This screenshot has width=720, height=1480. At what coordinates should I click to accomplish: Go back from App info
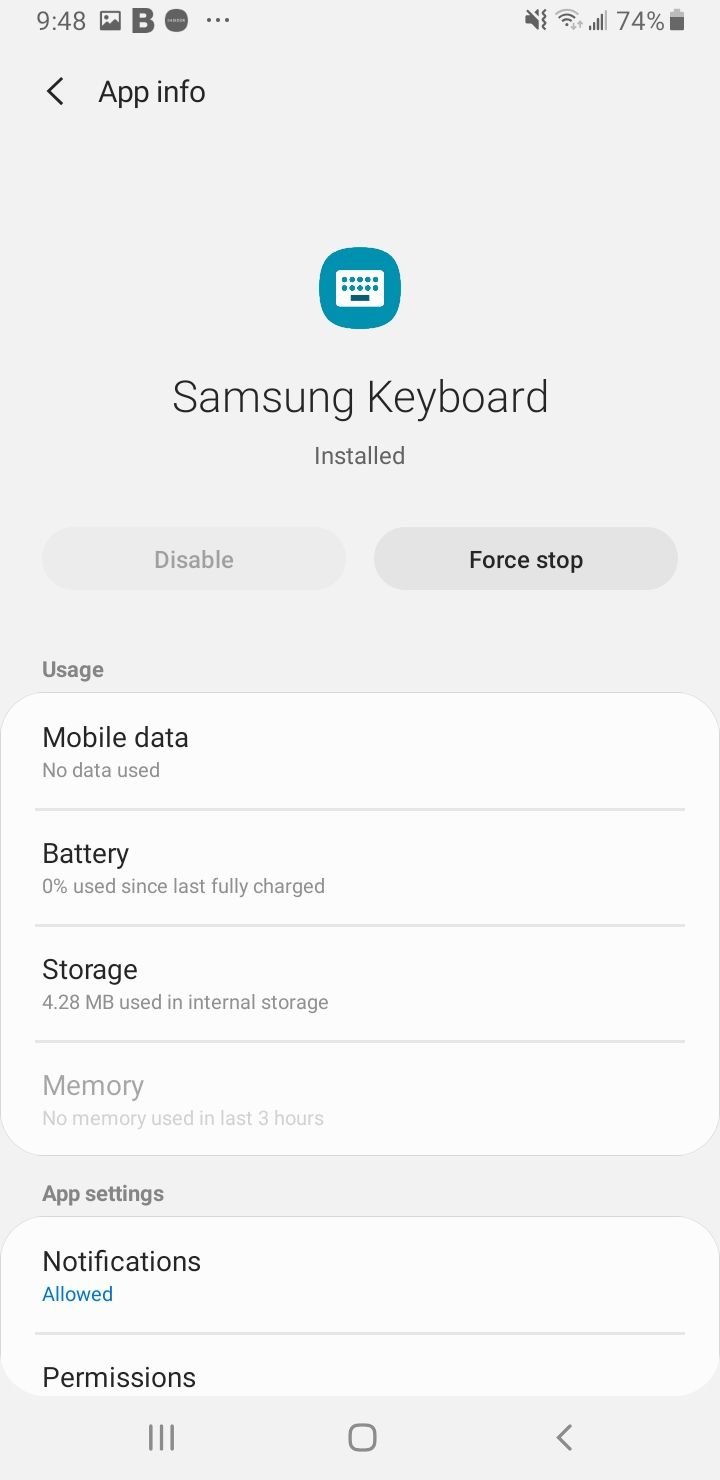55,92
